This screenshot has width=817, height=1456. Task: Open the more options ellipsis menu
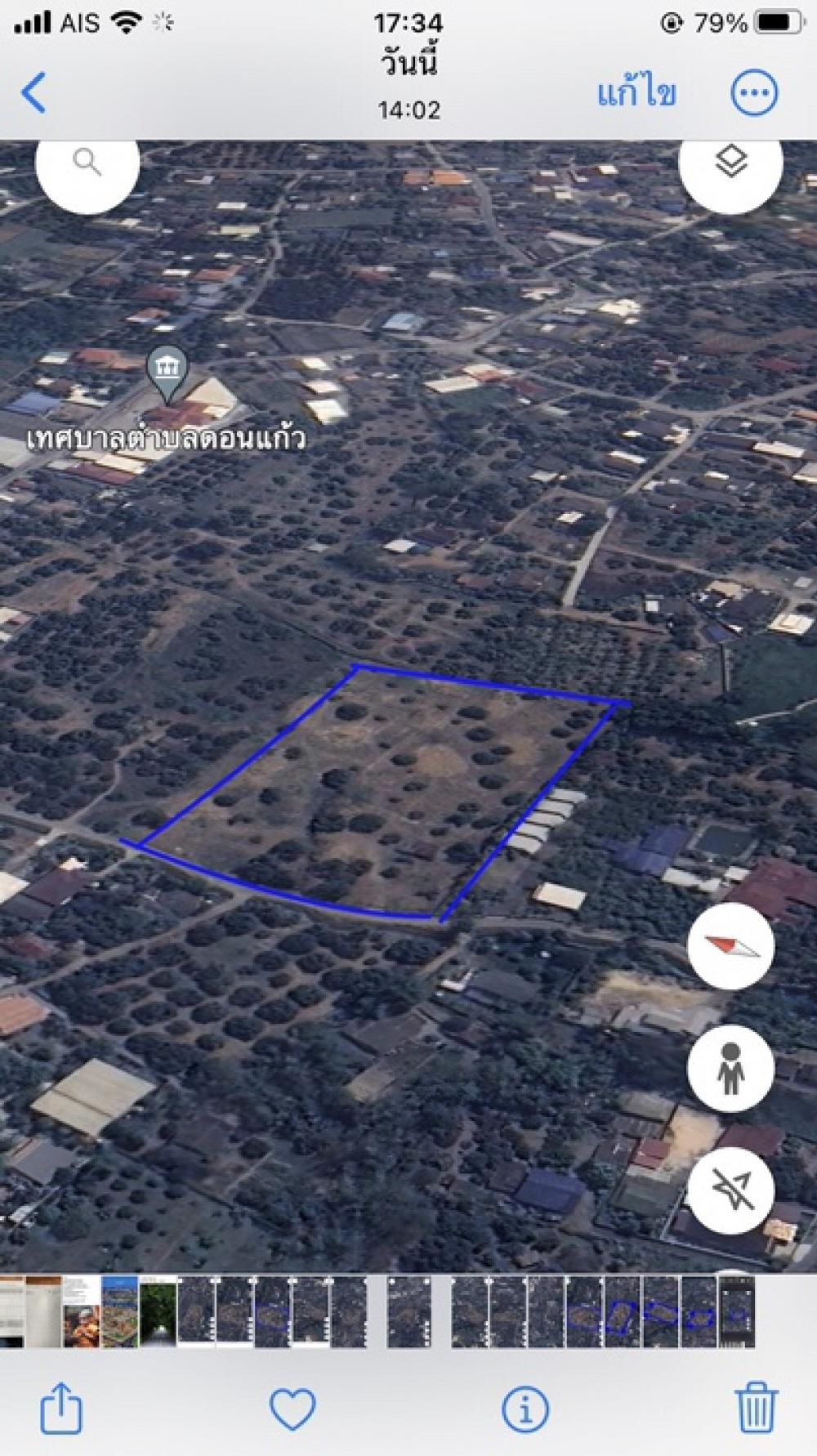click(753, 92)
